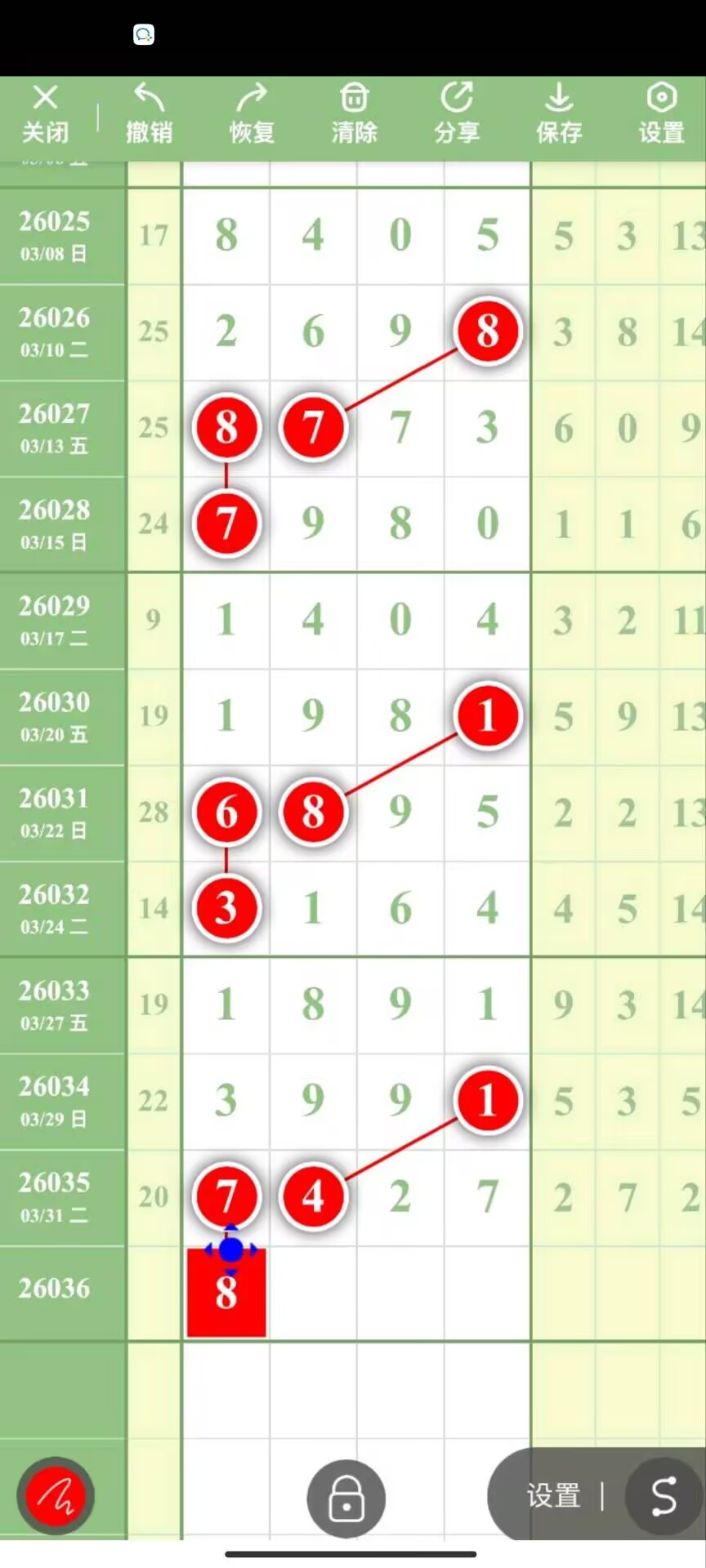Viewport: 706px width, 1568px height.
Task: Tap the circled 3 in row 26032
Action: click(226, 908)
